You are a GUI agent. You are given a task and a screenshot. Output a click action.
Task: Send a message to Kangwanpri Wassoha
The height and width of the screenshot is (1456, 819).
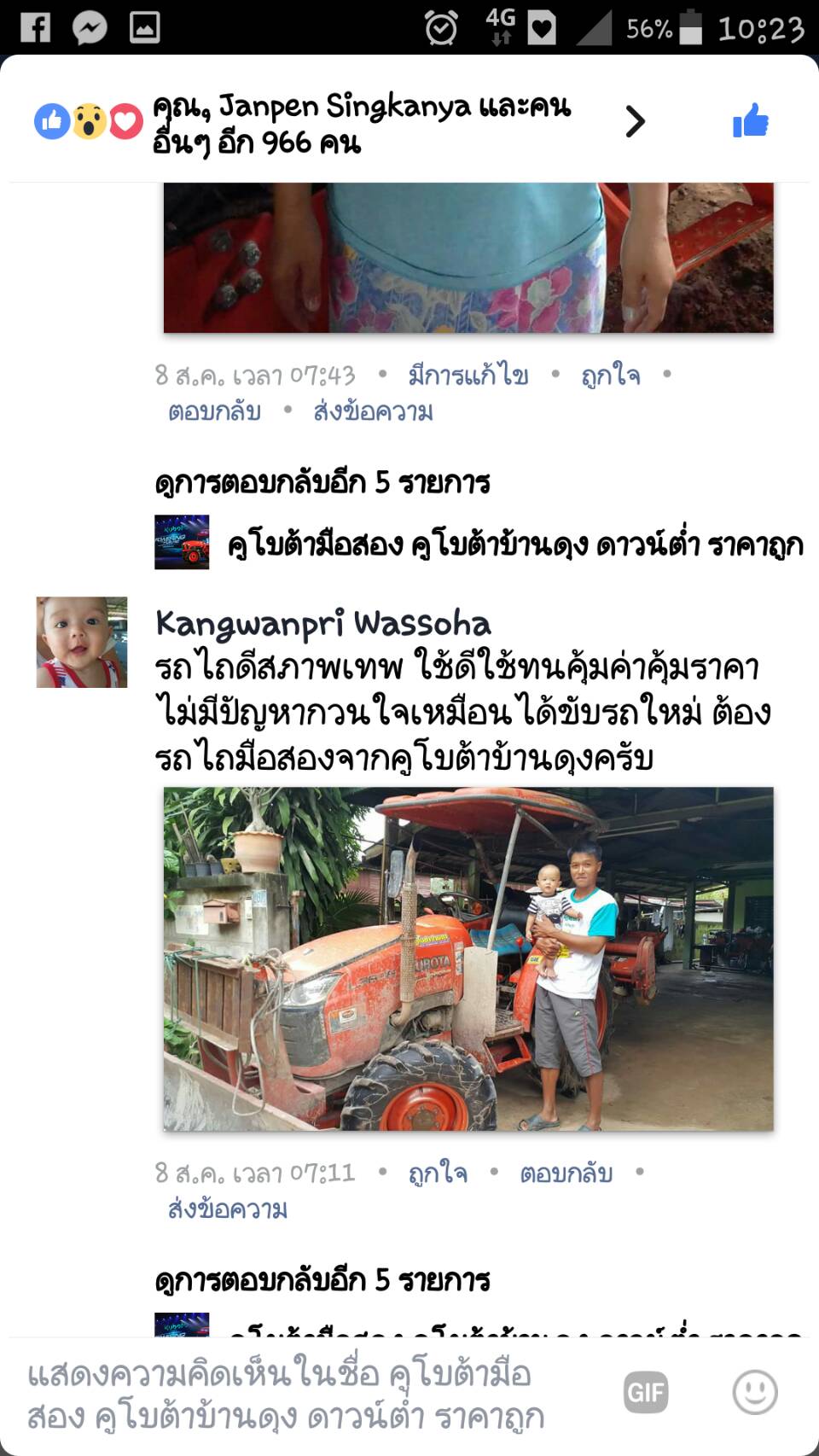[x=228, y=1208]
